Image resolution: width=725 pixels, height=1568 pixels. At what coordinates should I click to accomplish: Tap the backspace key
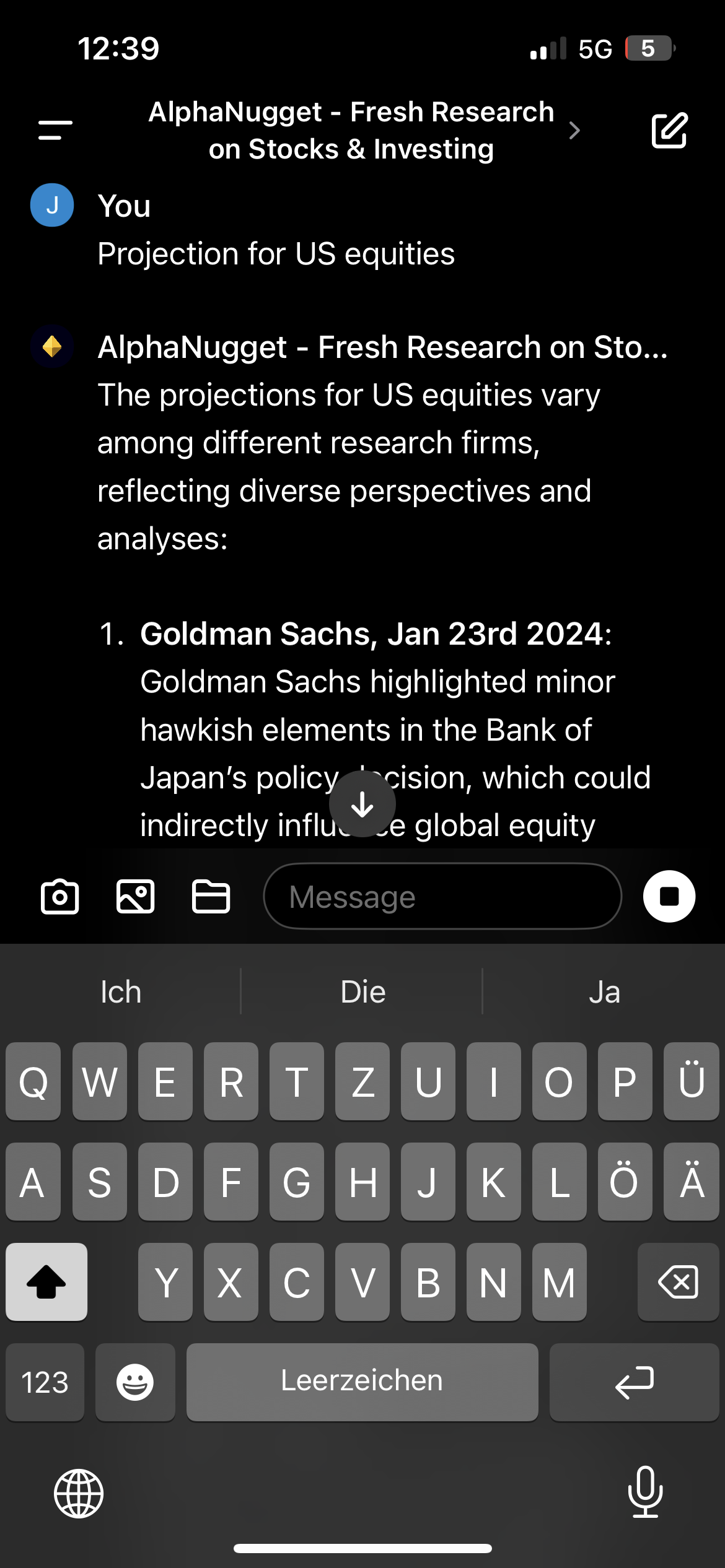click(x=678, y=1282)
